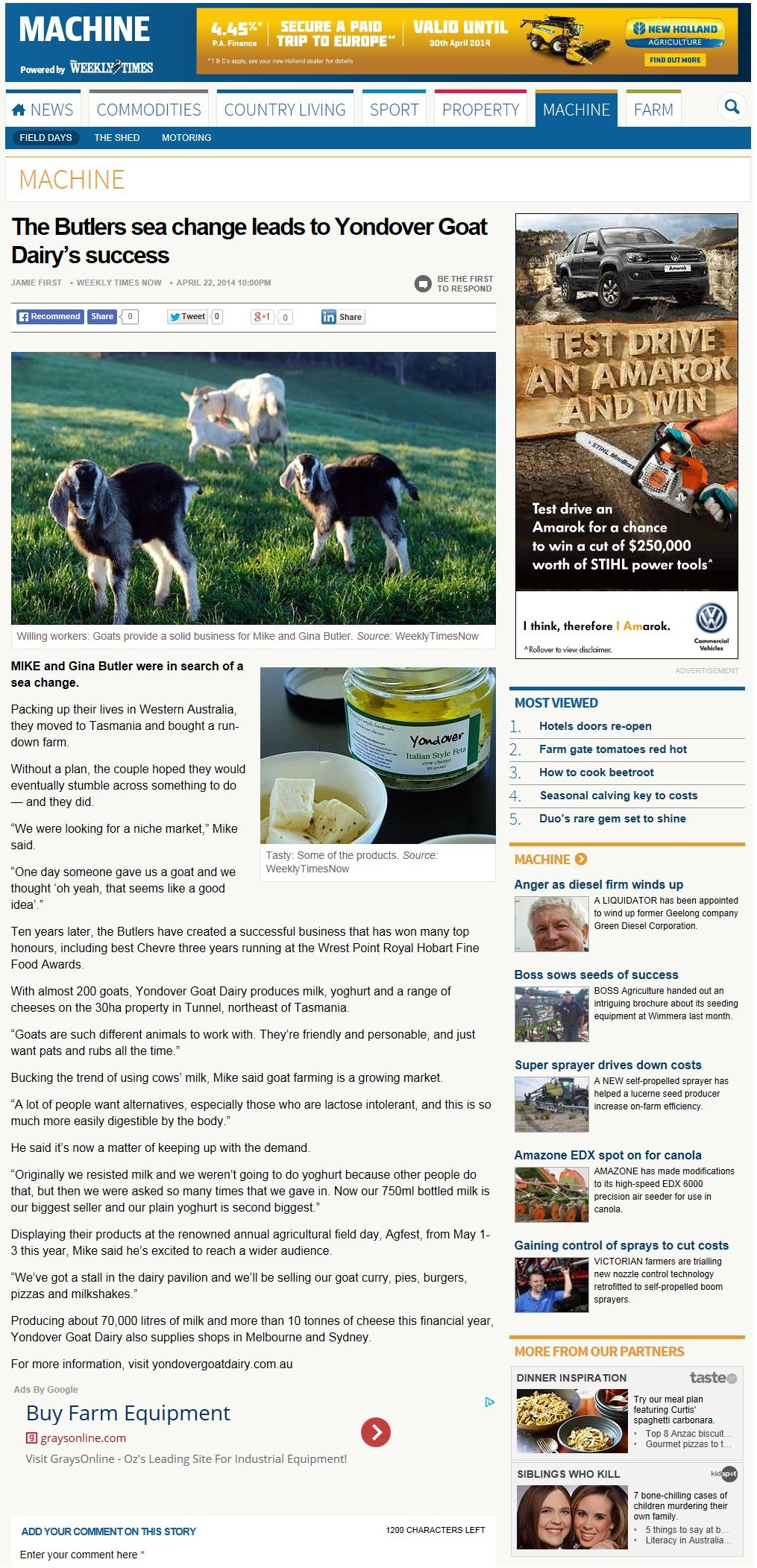
Task: Open the search magnifier icon
Action: click(732, 107)
